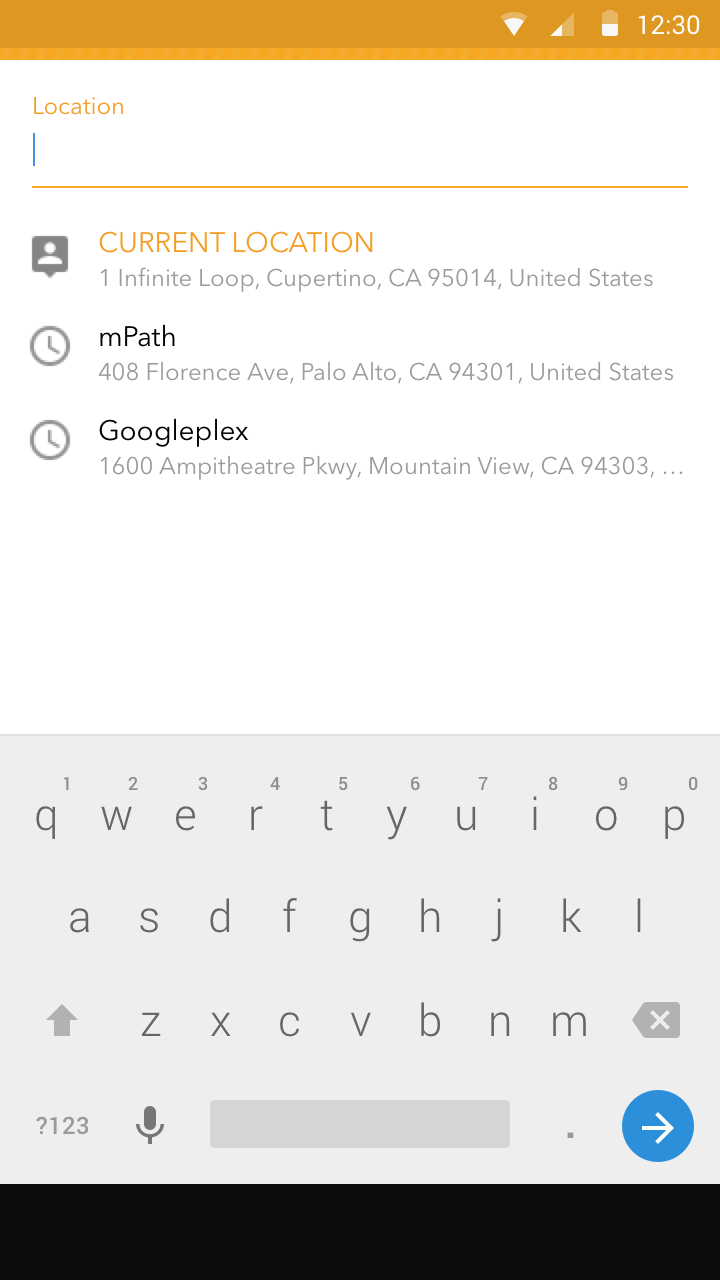Submit the search with the blue arrow button
The height and width of the screenshot is (1280, 720).
tap(657, 1126)
